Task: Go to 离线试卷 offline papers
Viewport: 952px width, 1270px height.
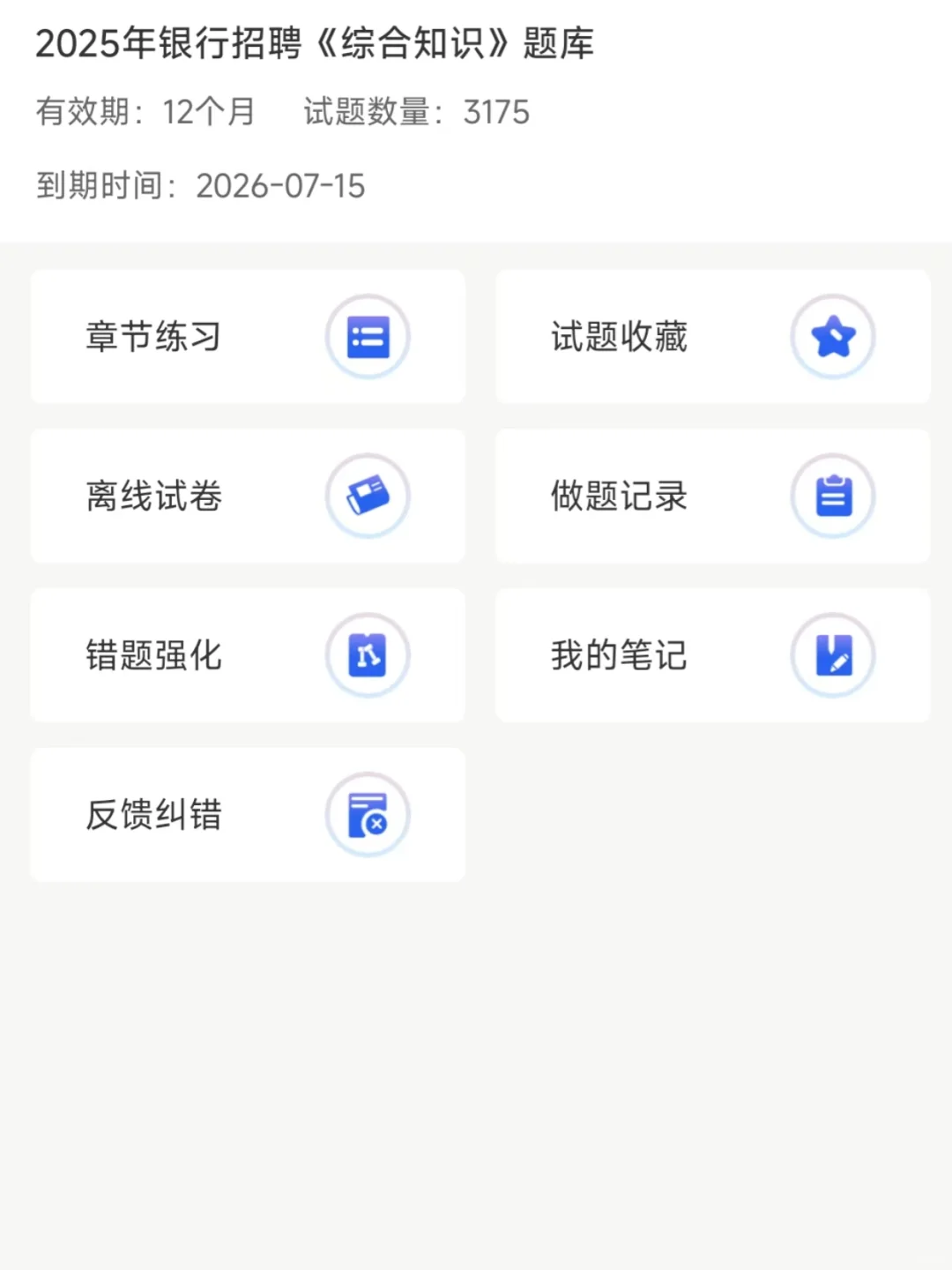Action: 248,497
